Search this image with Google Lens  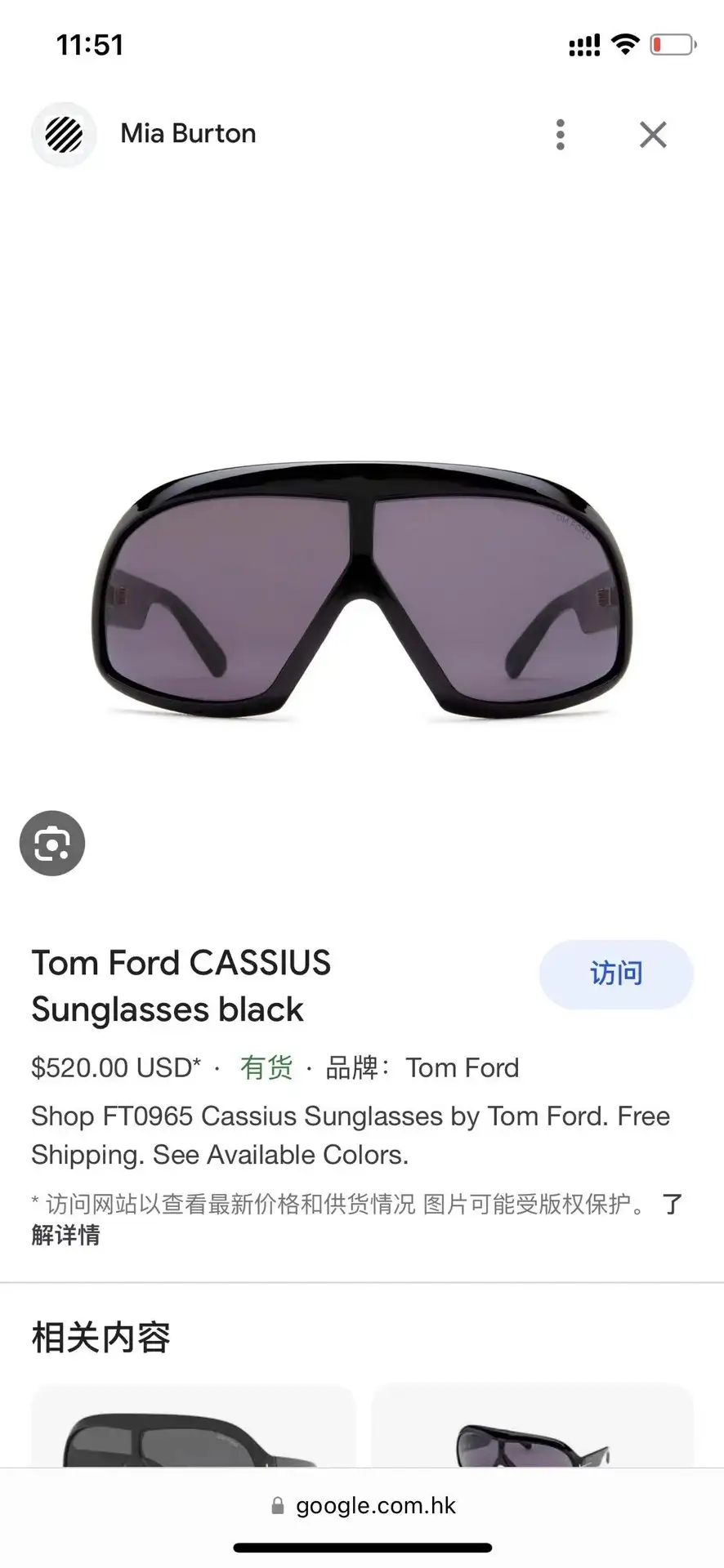pos(52,843)
